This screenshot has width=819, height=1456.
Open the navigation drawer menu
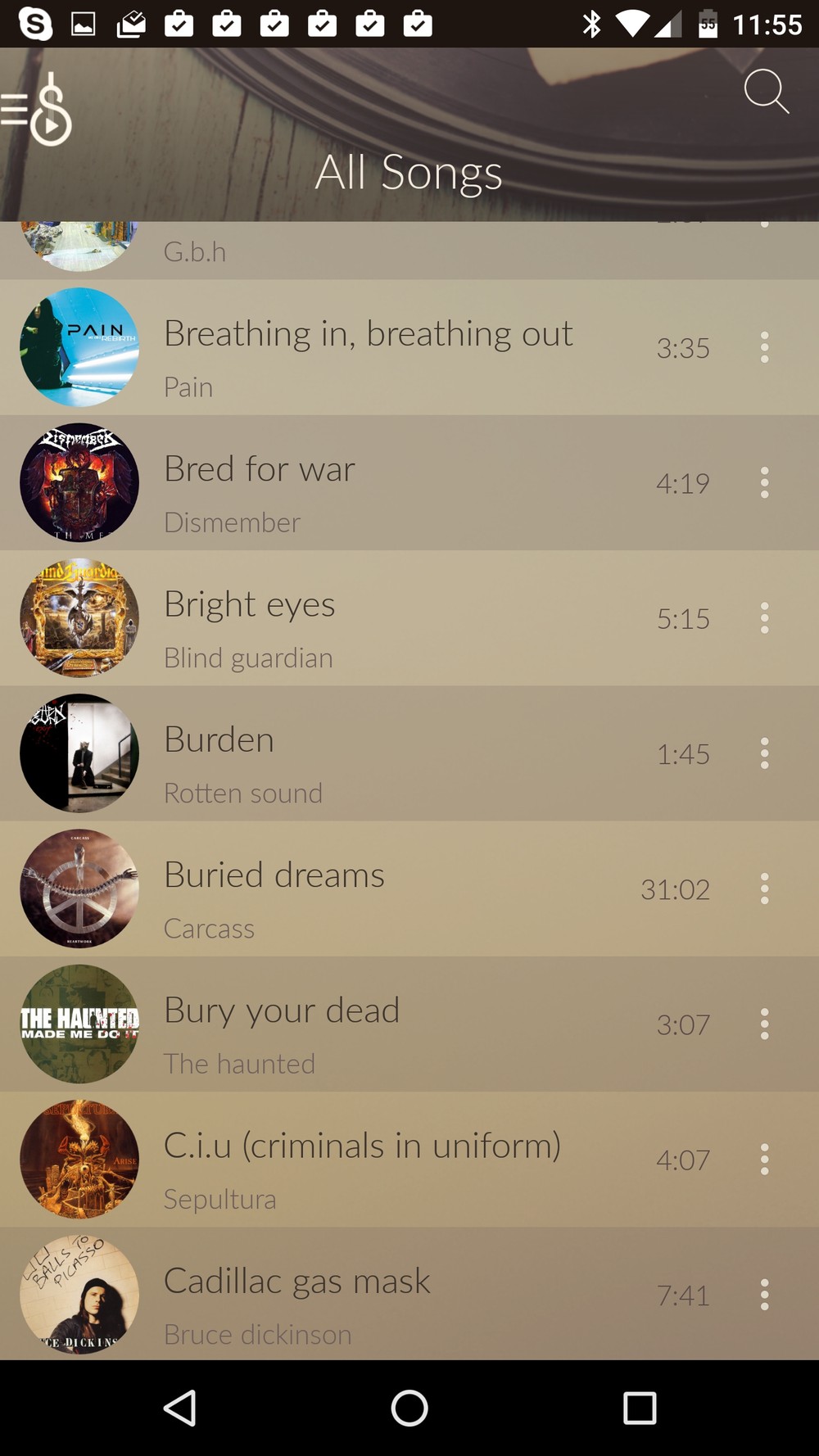(x=37, y=109)
